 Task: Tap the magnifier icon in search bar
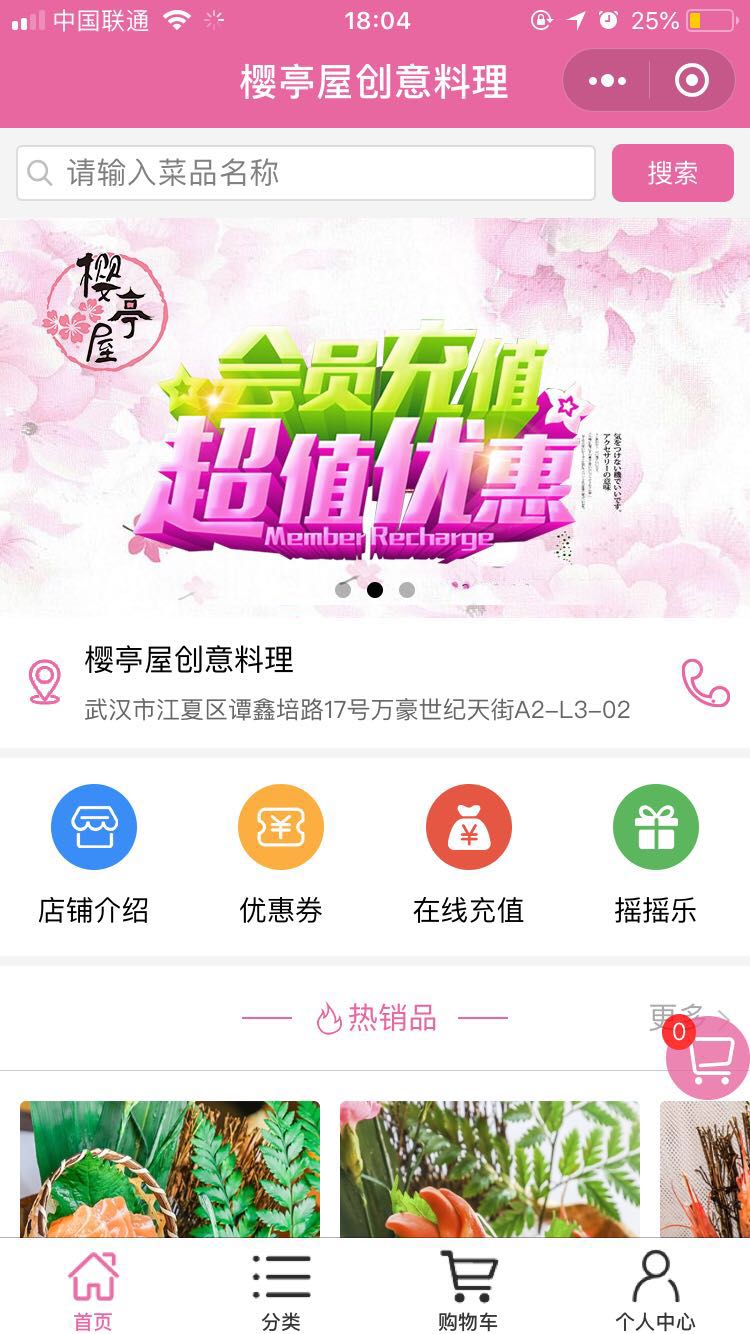[40, 172]
